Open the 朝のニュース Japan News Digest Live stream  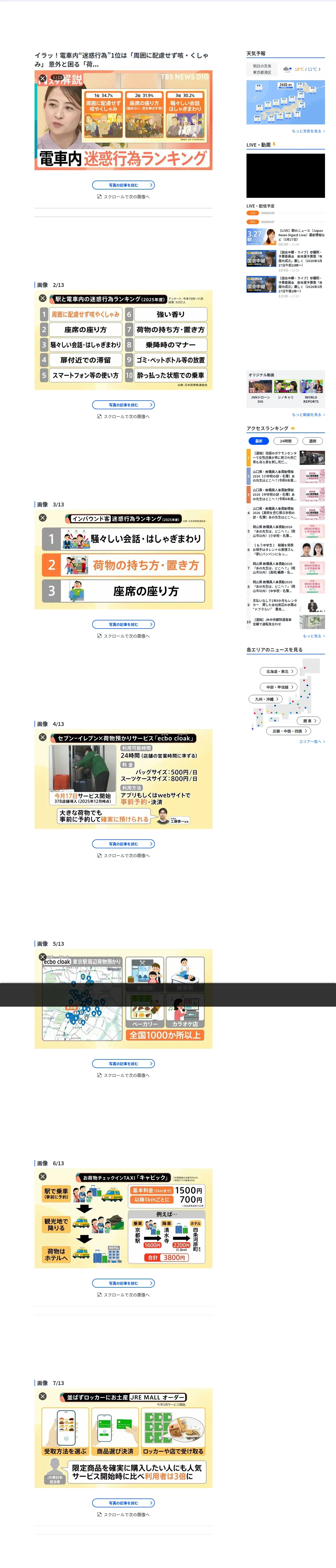(x=285, y=237)
